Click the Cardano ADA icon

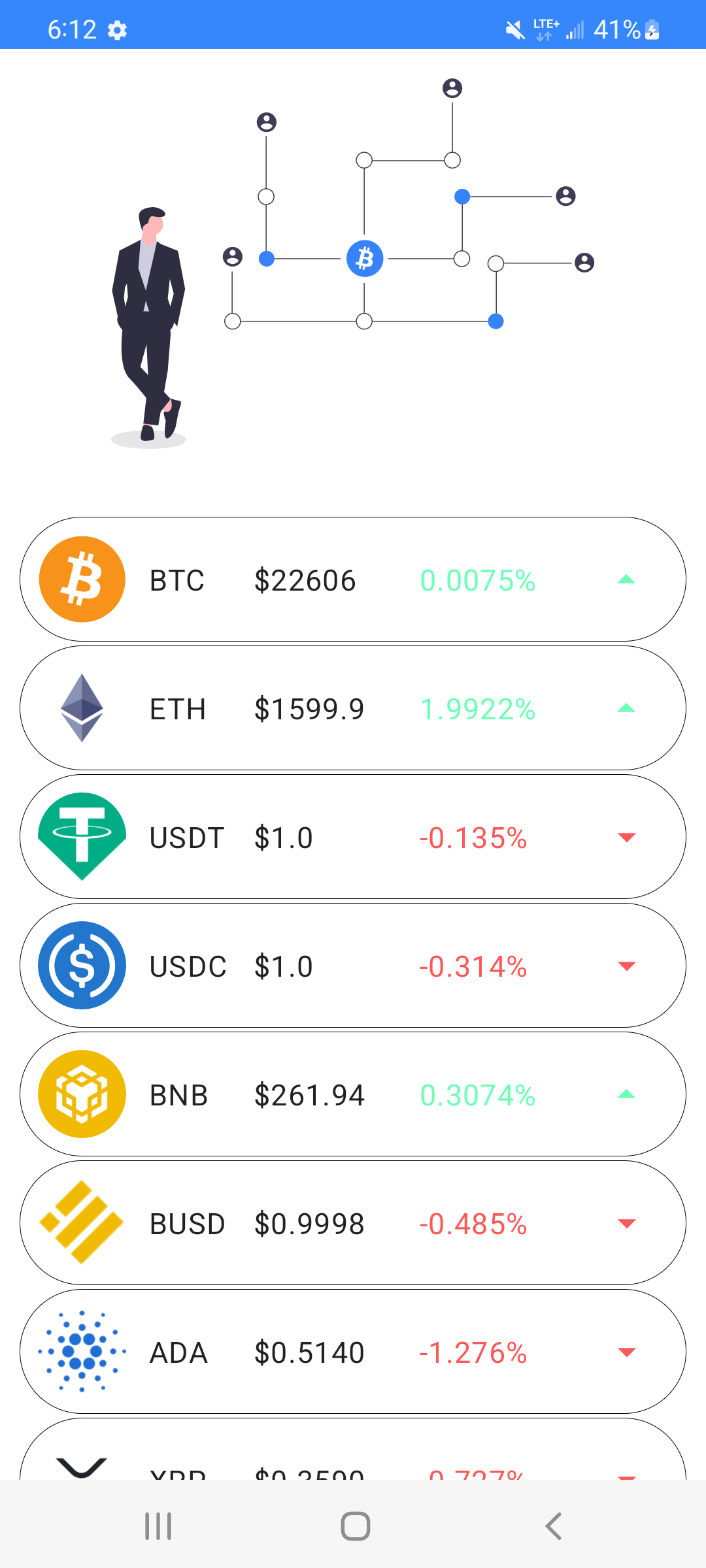(x=82, y=1352)
